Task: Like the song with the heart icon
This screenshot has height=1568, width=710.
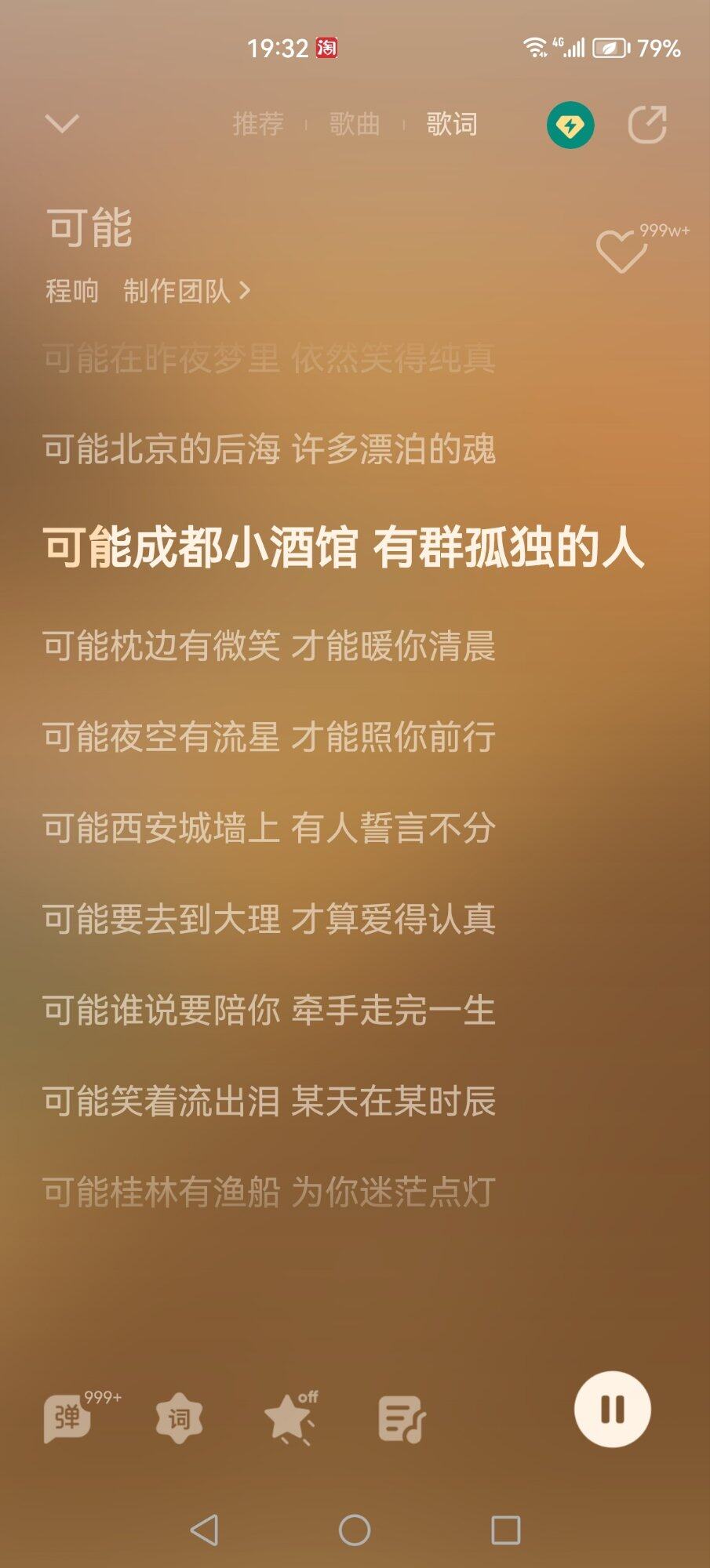Action: point(621,252)
